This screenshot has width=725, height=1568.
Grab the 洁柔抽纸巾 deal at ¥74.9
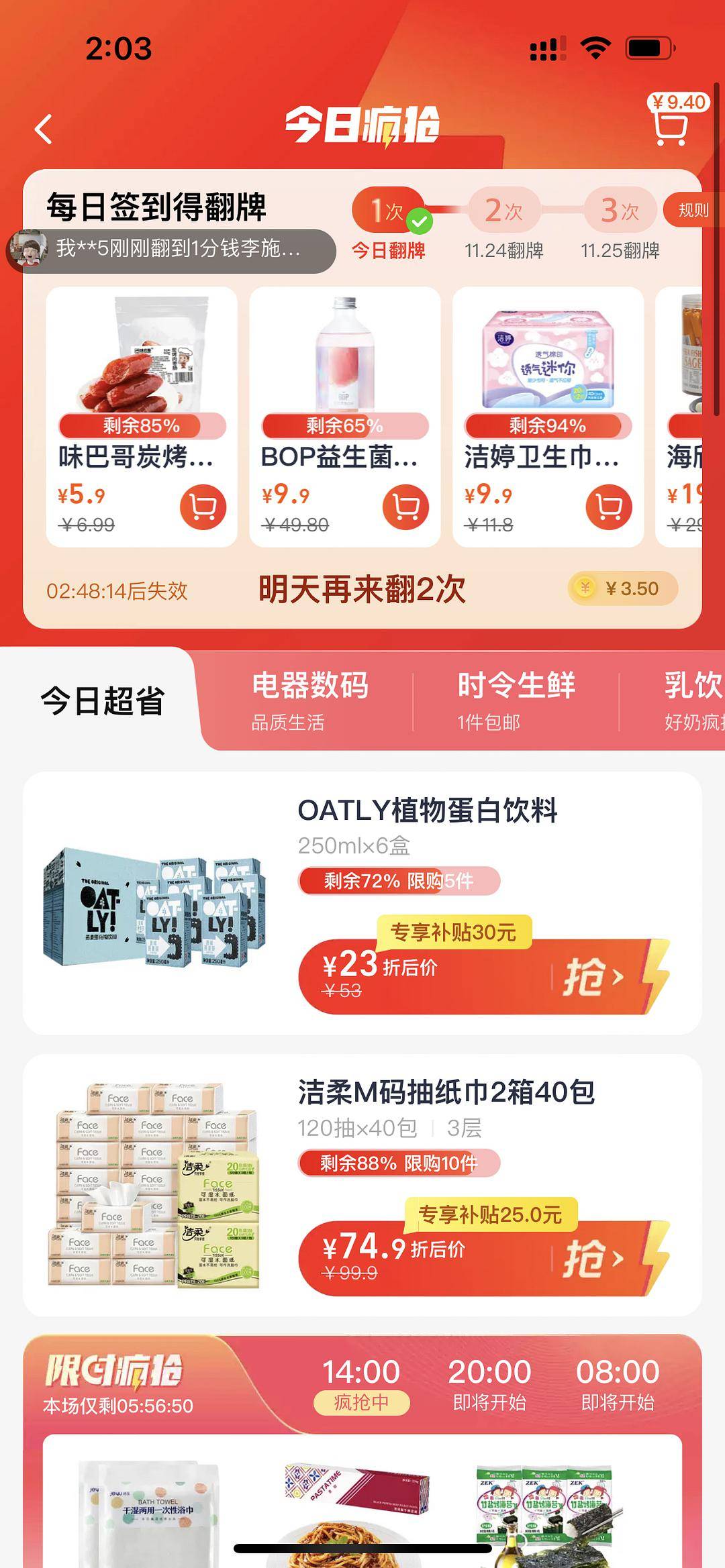tap(593, 1258)
